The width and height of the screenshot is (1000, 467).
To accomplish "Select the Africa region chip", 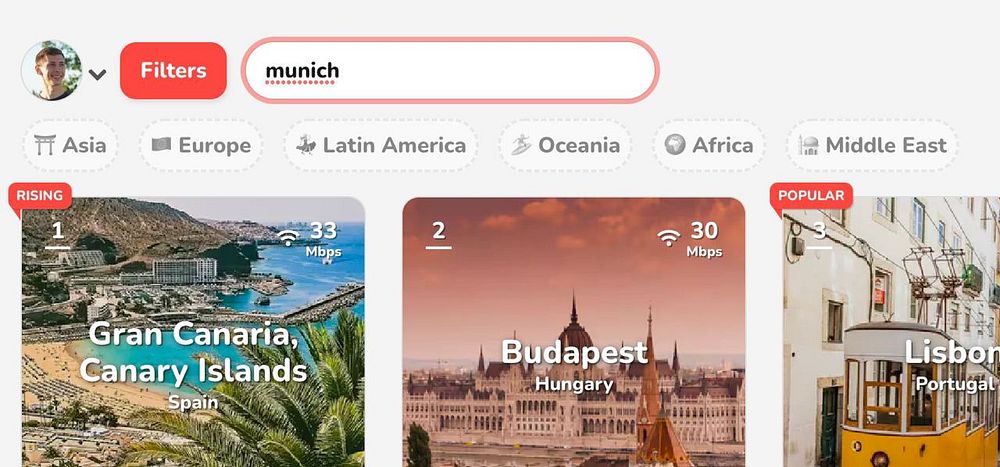I will point(708,146).
